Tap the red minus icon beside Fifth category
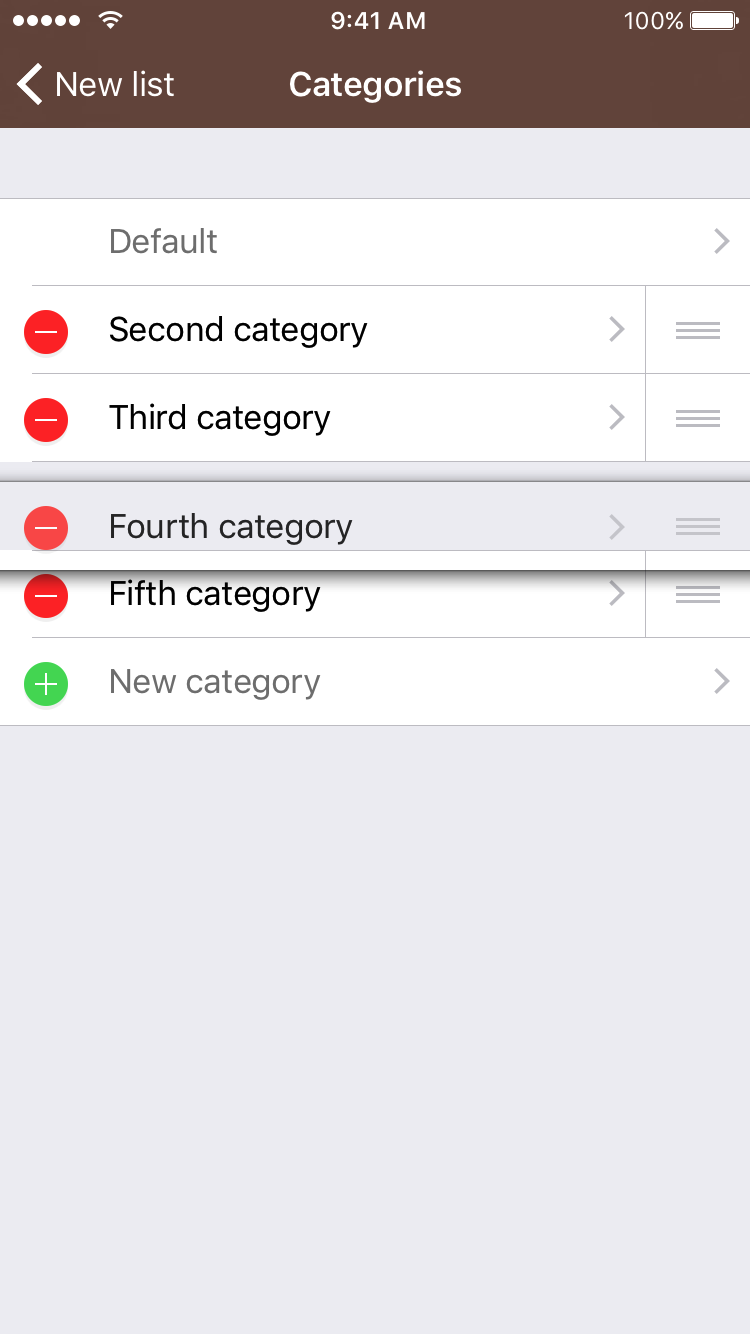The height and width of the screenshot is (1334, 750). [x=46, y=596]
